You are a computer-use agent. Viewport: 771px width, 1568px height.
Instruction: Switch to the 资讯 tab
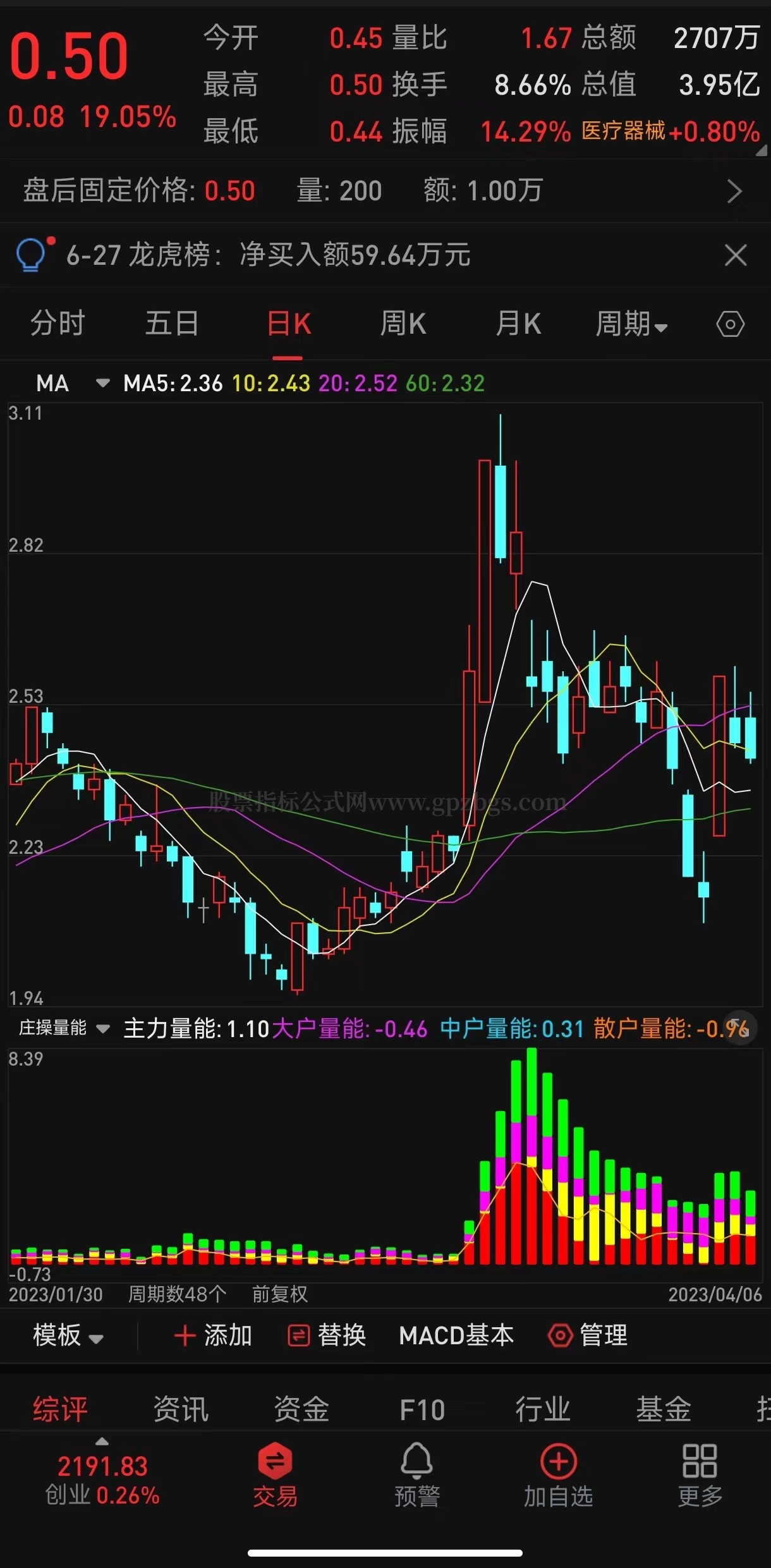click(x=181, y=1410)
